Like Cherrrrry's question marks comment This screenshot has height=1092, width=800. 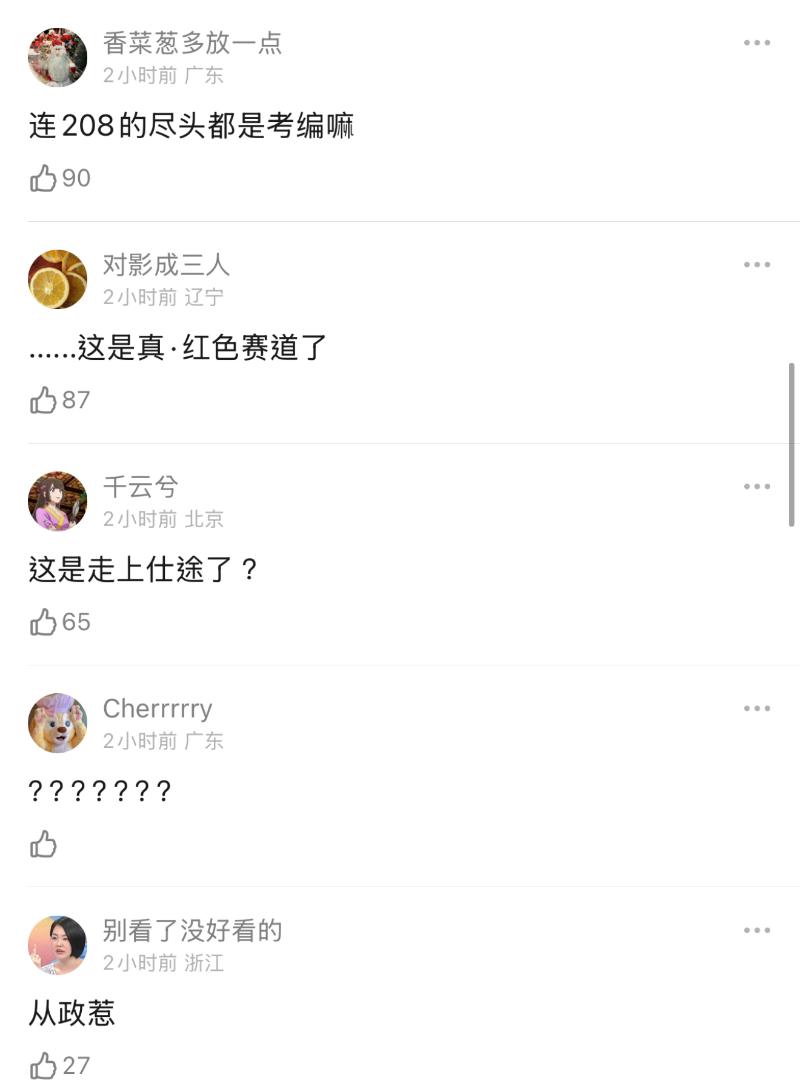tap(44, 845)
